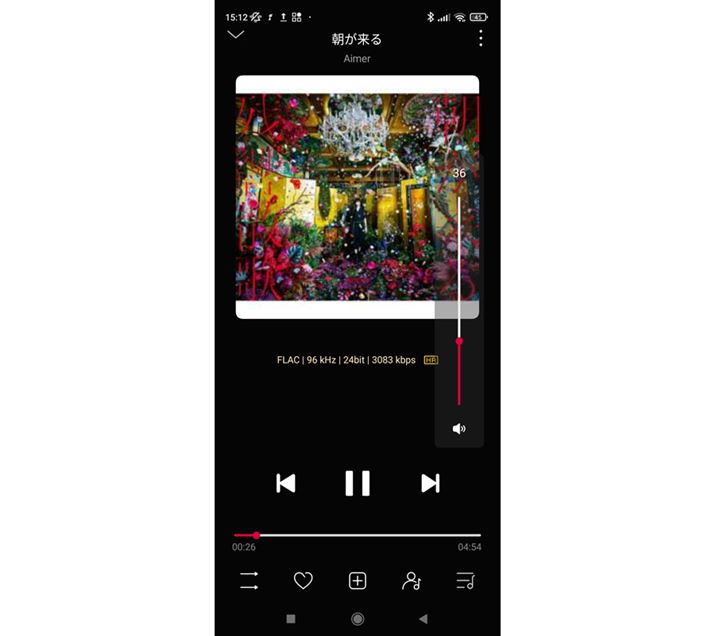Skip to the previous track
The image size is (715, 636).
[x=286, y=484]
